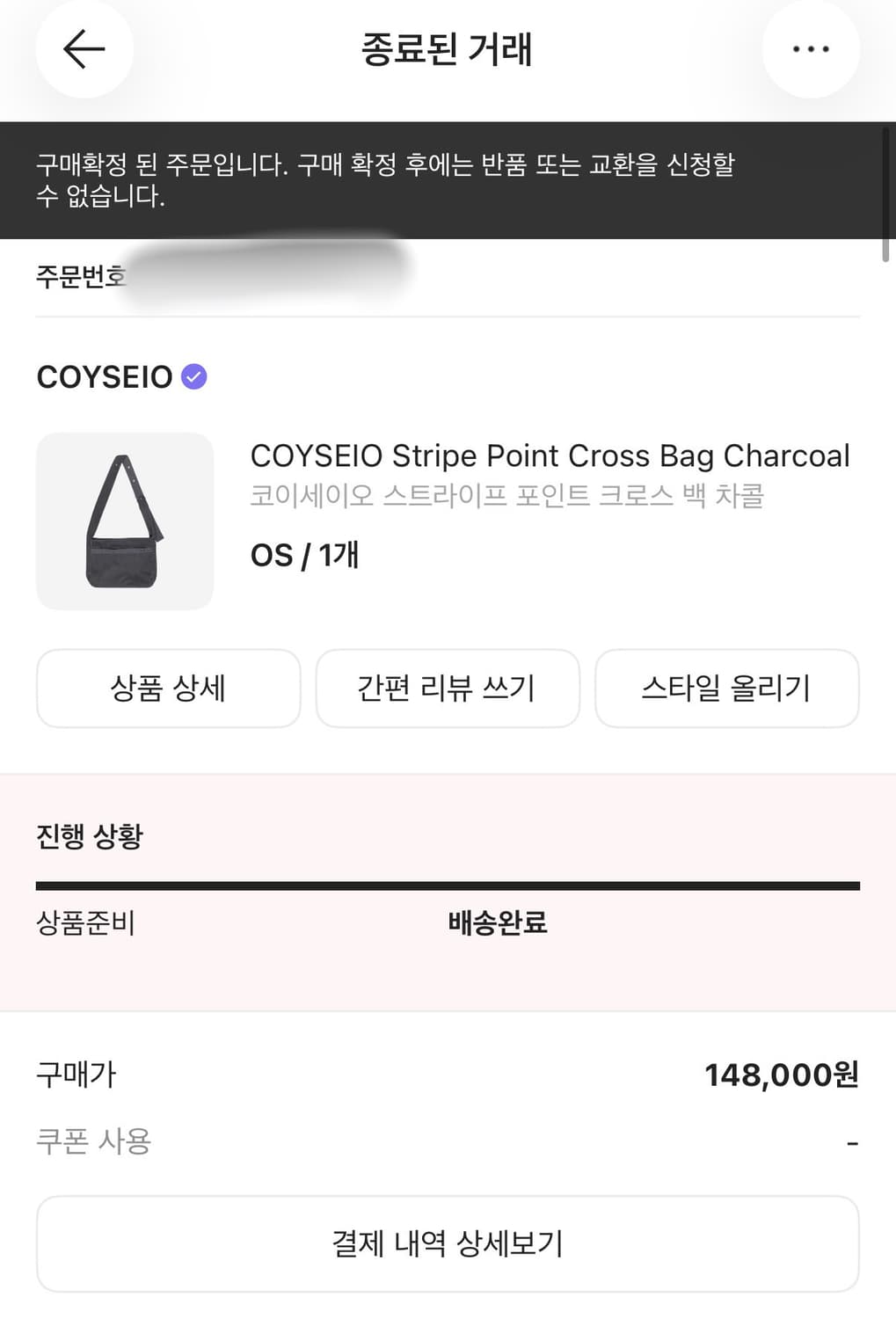Tap the cross bag product thumbnail image
The height and width of the screenshot is (1319, 896).
124,519
